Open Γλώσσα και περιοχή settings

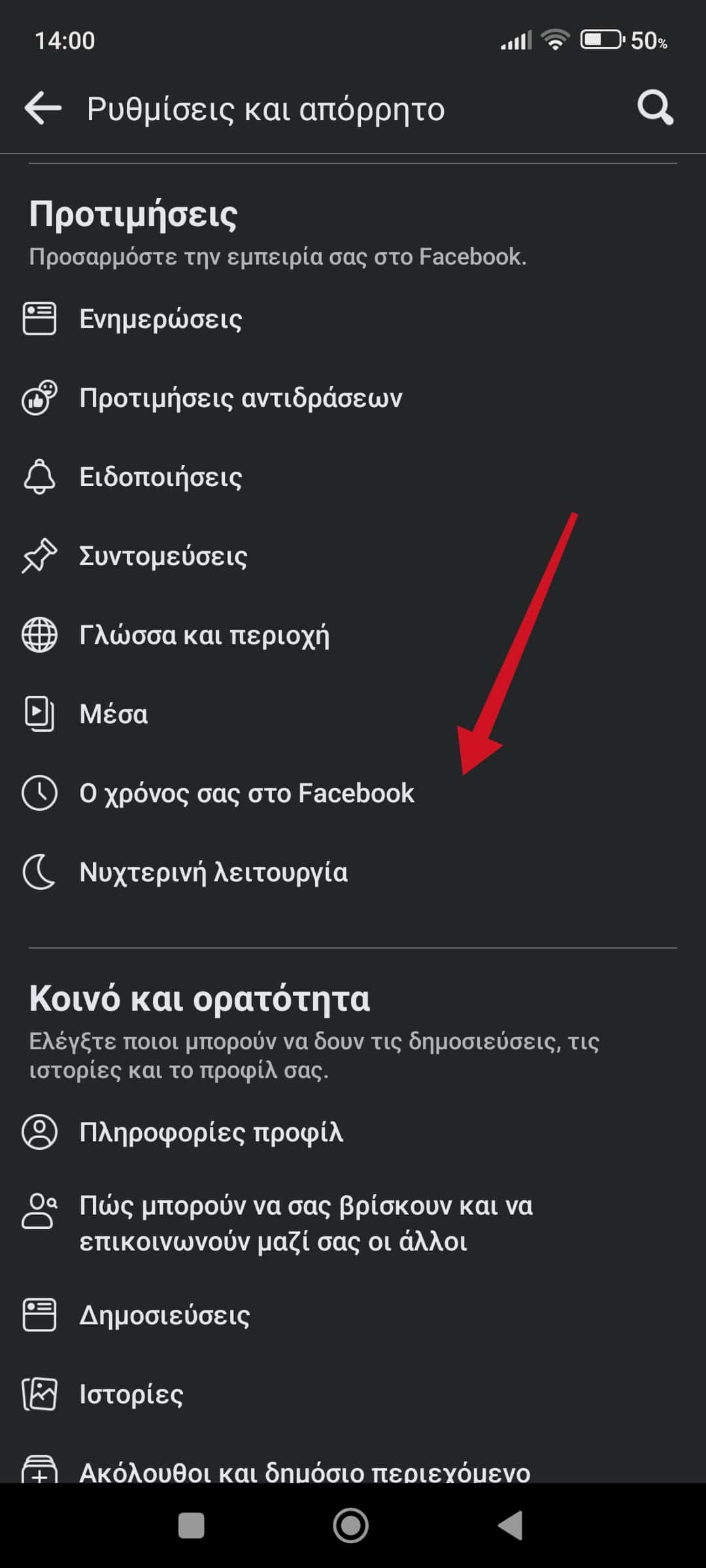[x=203, y=634]
